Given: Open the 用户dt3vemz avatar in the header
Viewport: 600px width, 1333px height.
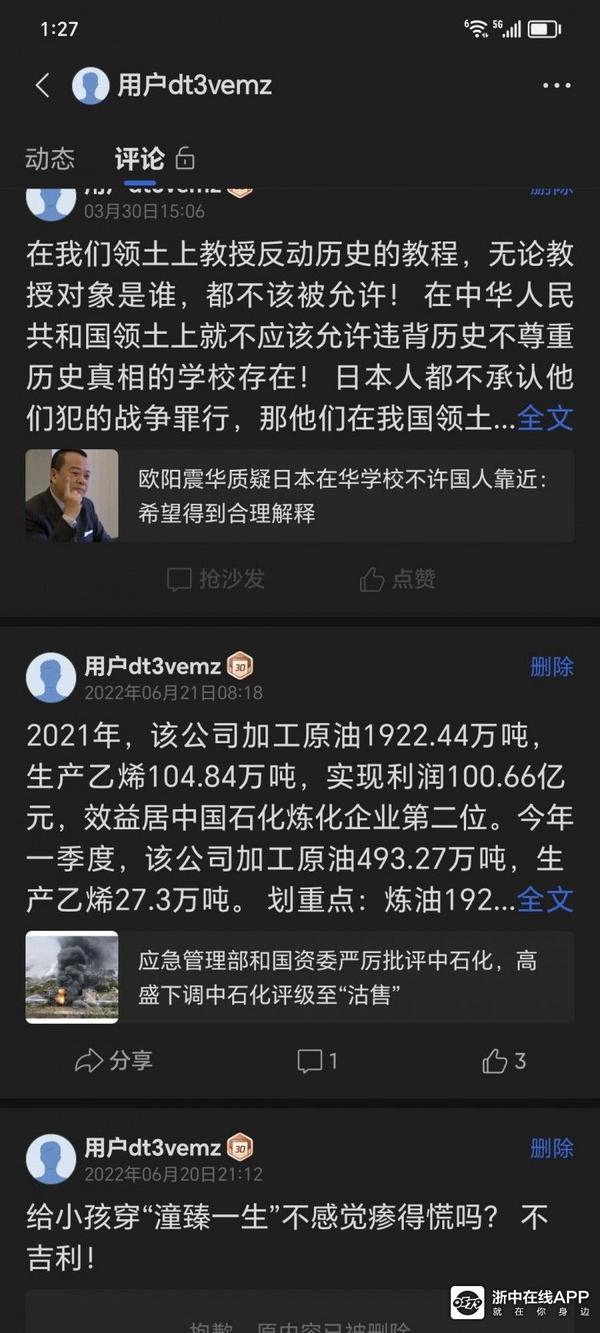Looking at the screenshot, I should tap(90, 86).
